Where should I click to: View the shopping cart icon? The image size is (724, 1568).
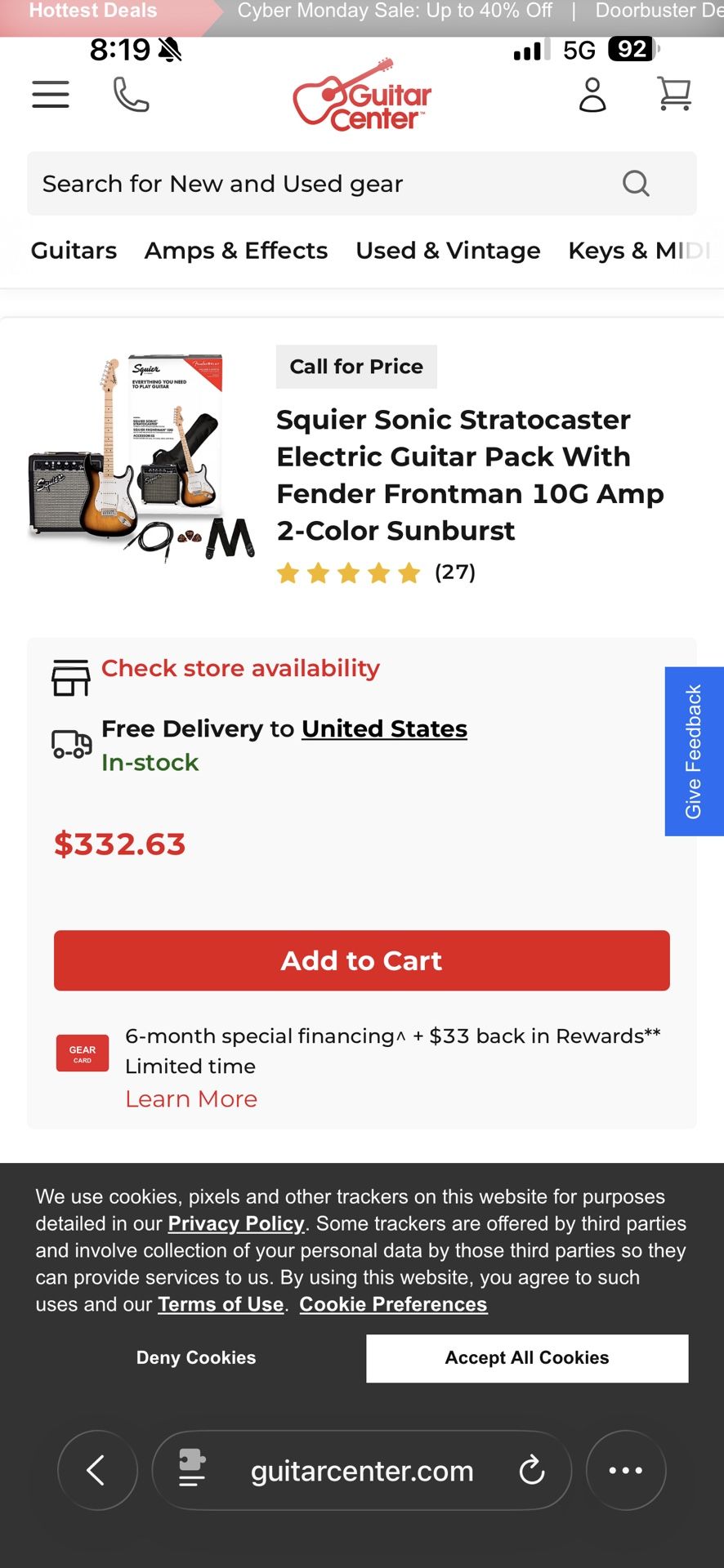pos(673,96)
